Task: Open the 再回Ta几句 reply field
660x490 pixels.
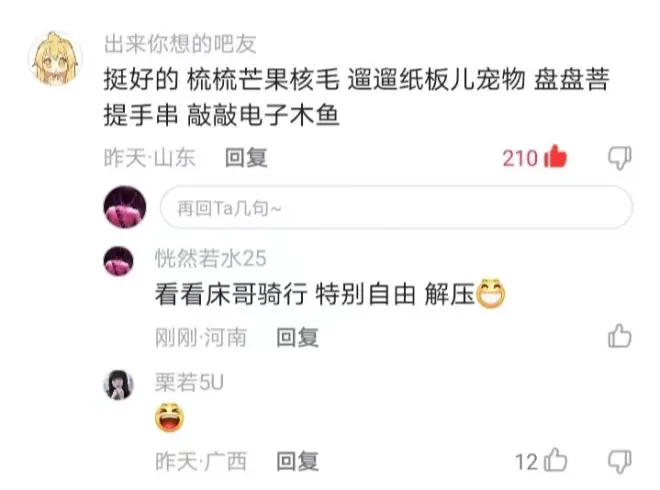Action: click(x=395, y=208)
